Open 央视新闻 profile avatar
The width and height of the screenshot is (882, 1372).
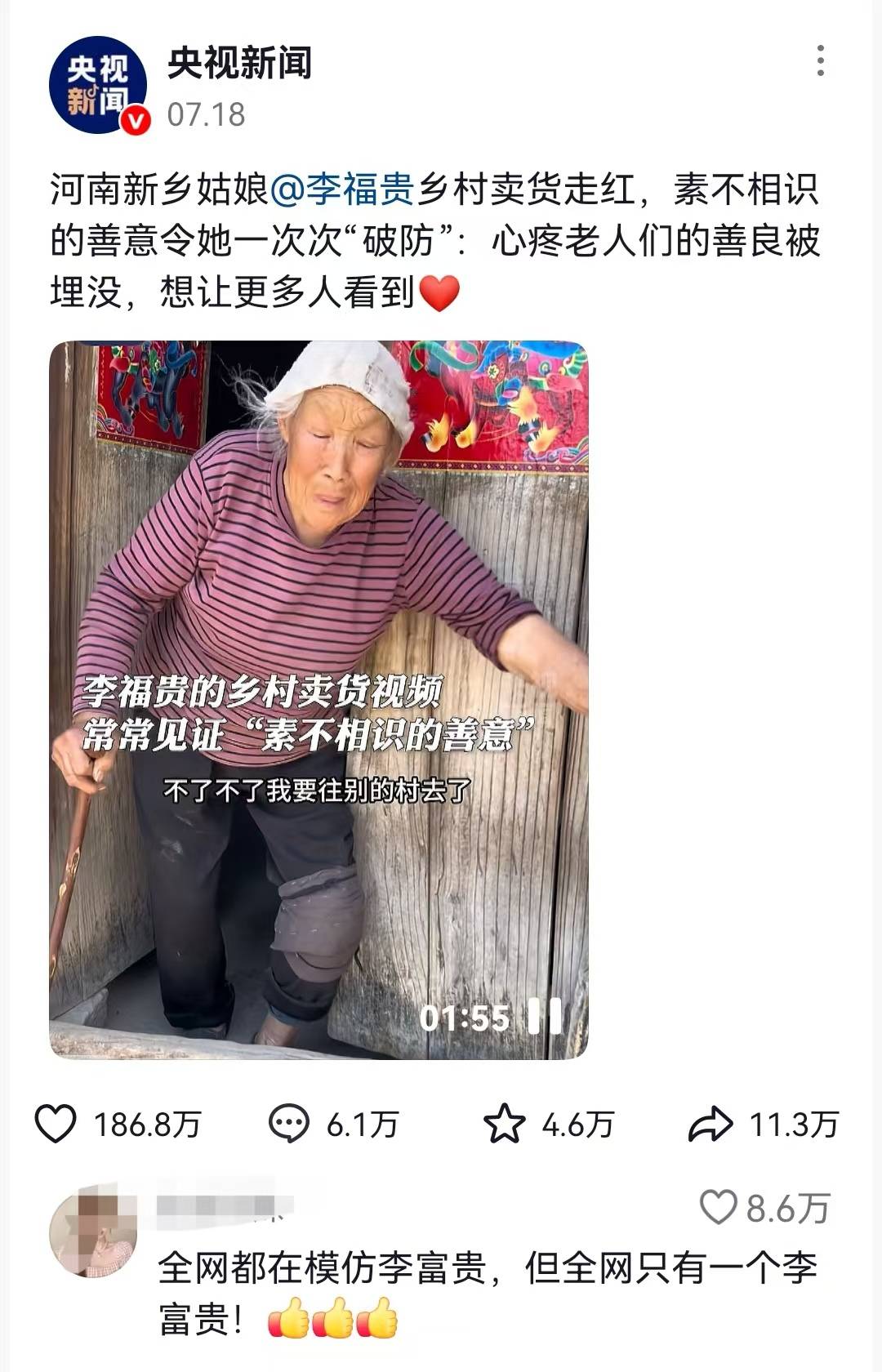pos(98,86)
